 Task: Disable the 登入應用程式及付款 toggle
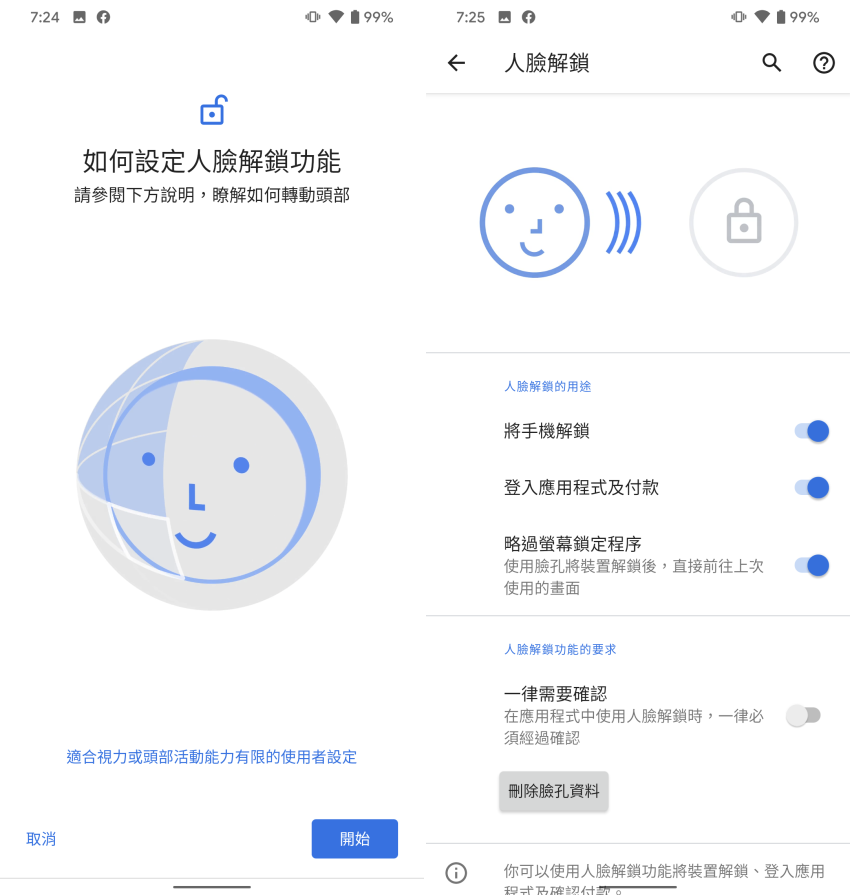[x=811, y=487]
